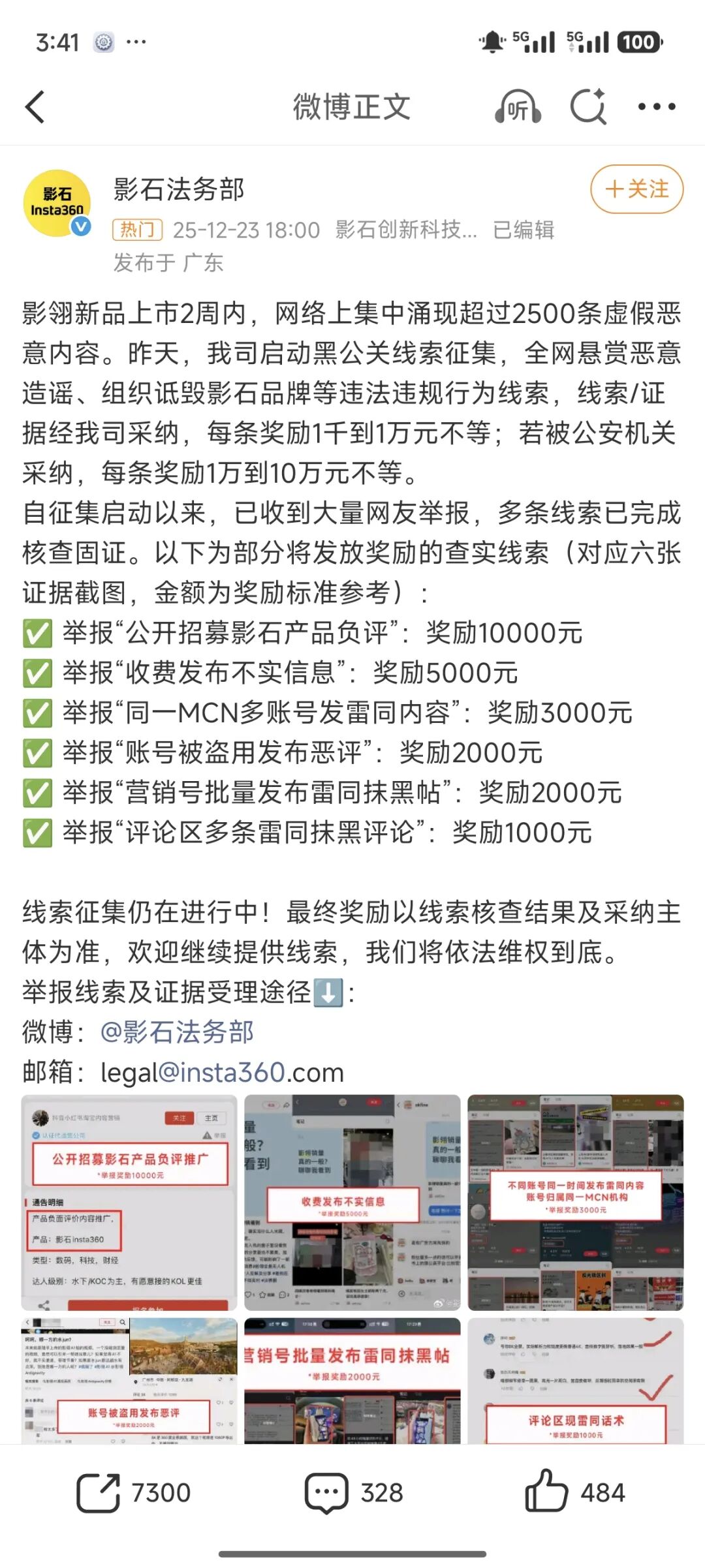Screen dimensions: 705x1568
Task: Open 影石法务部's profile avatar
Action: coord(57,204)
